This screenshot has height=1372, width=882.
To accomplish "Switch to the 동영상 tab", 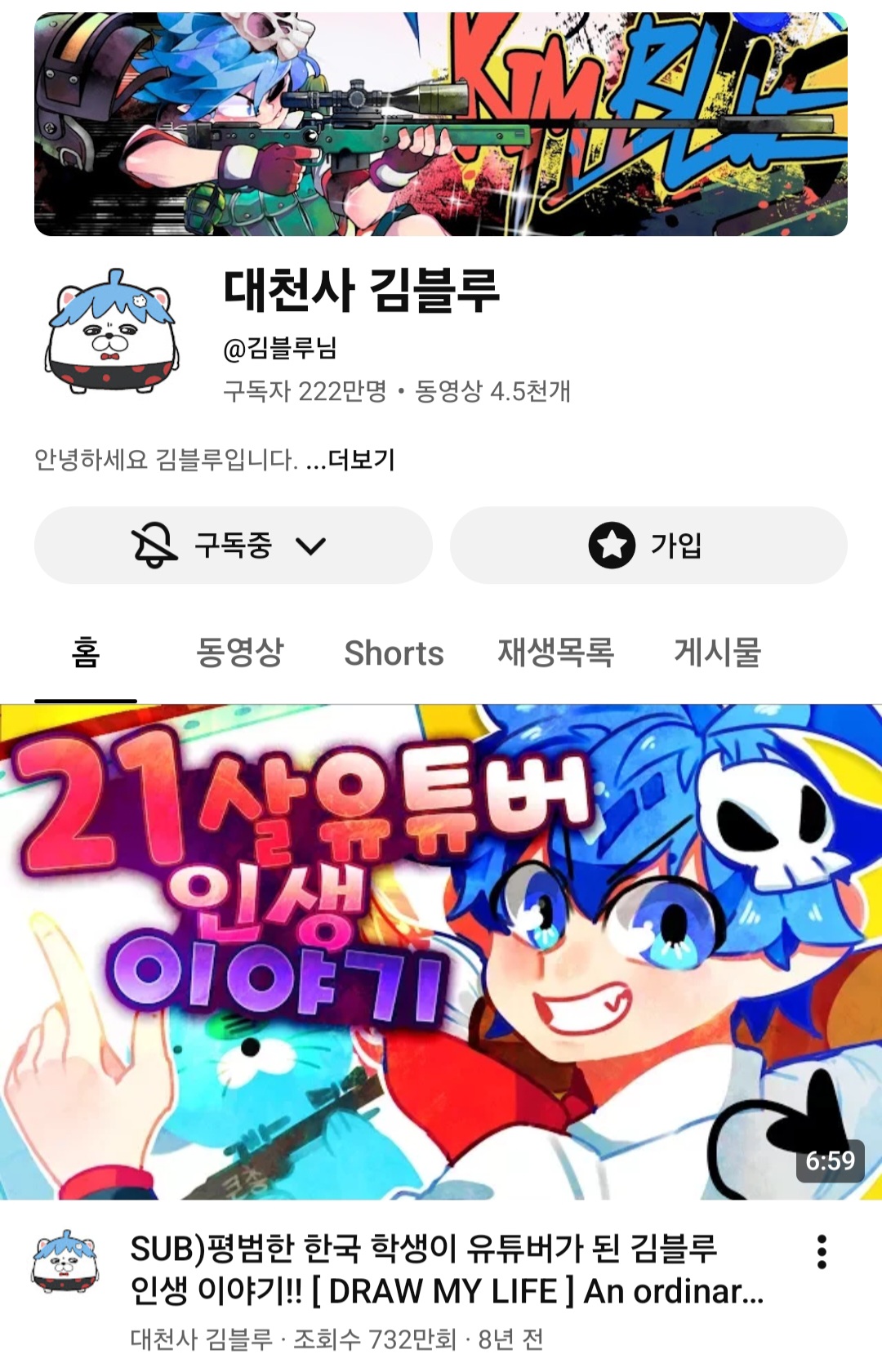I will click(x=239, y=653).
